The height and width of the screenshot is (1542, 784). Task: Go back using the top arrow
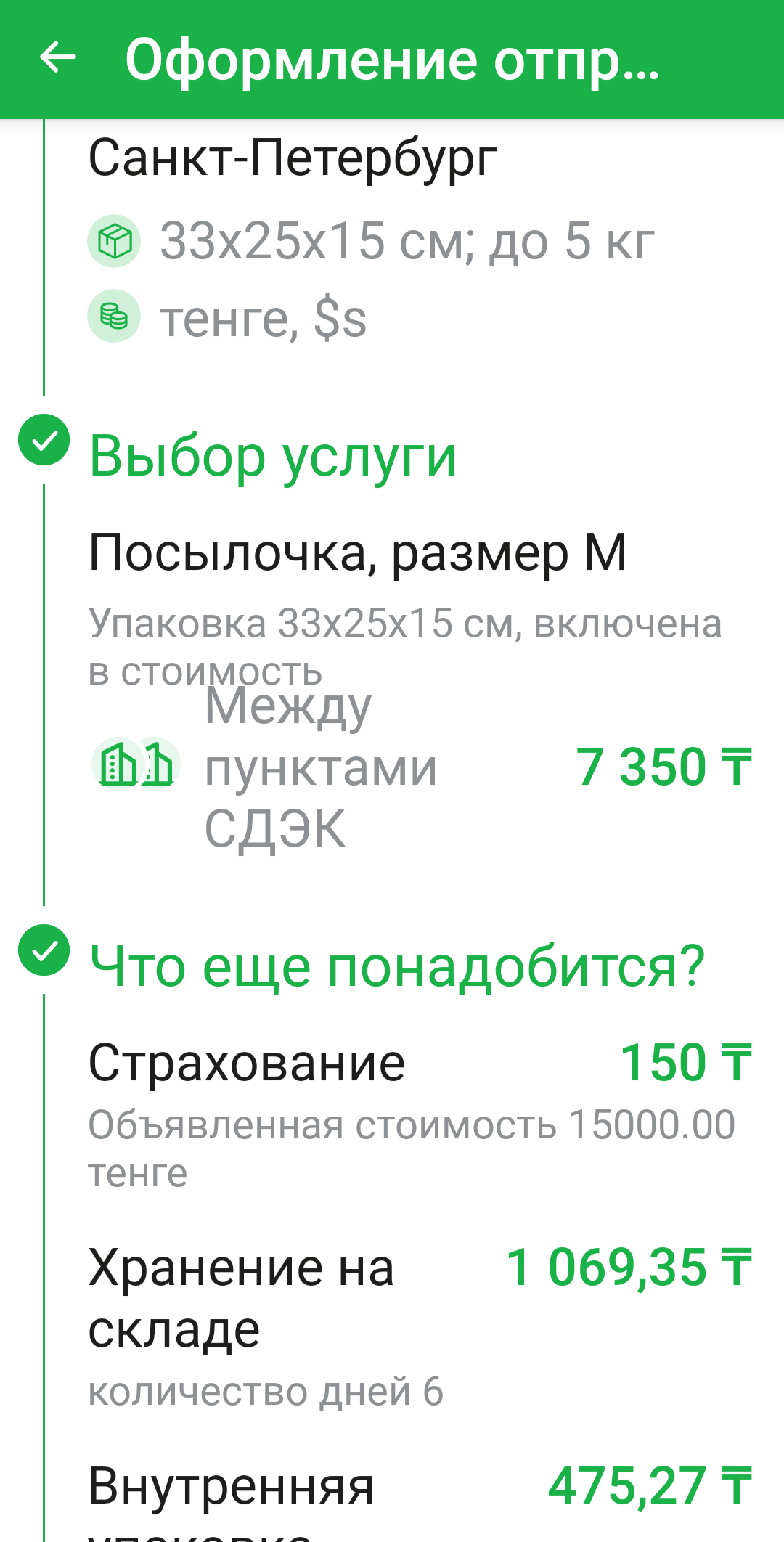[58, 58]
